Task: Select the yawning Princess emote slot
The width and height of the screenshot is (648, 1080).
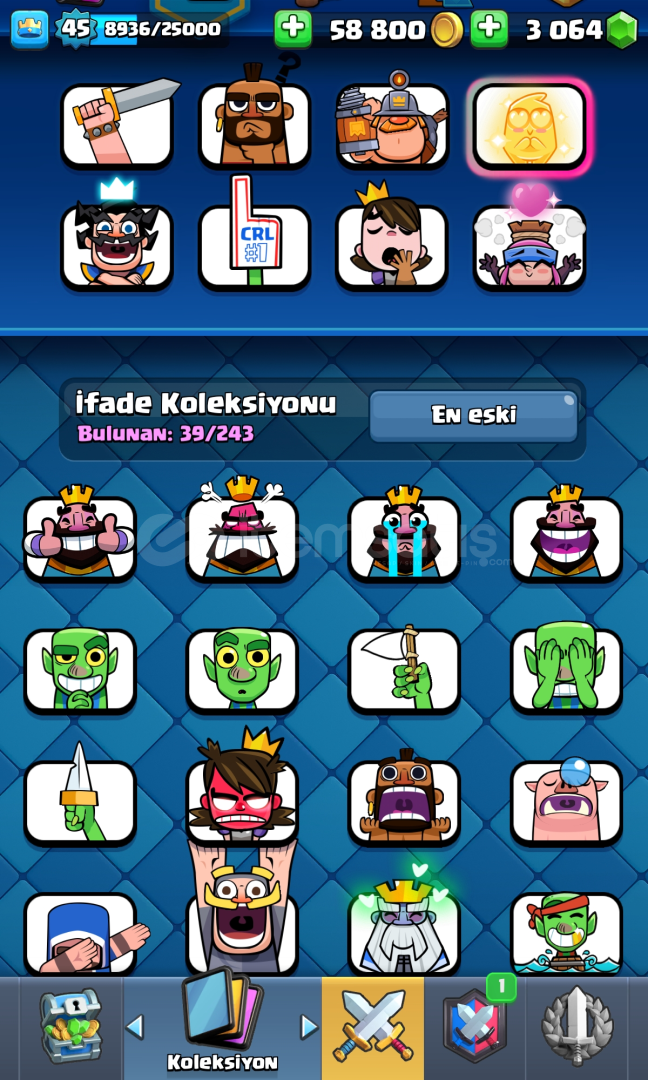Action: tap(391, 247)
